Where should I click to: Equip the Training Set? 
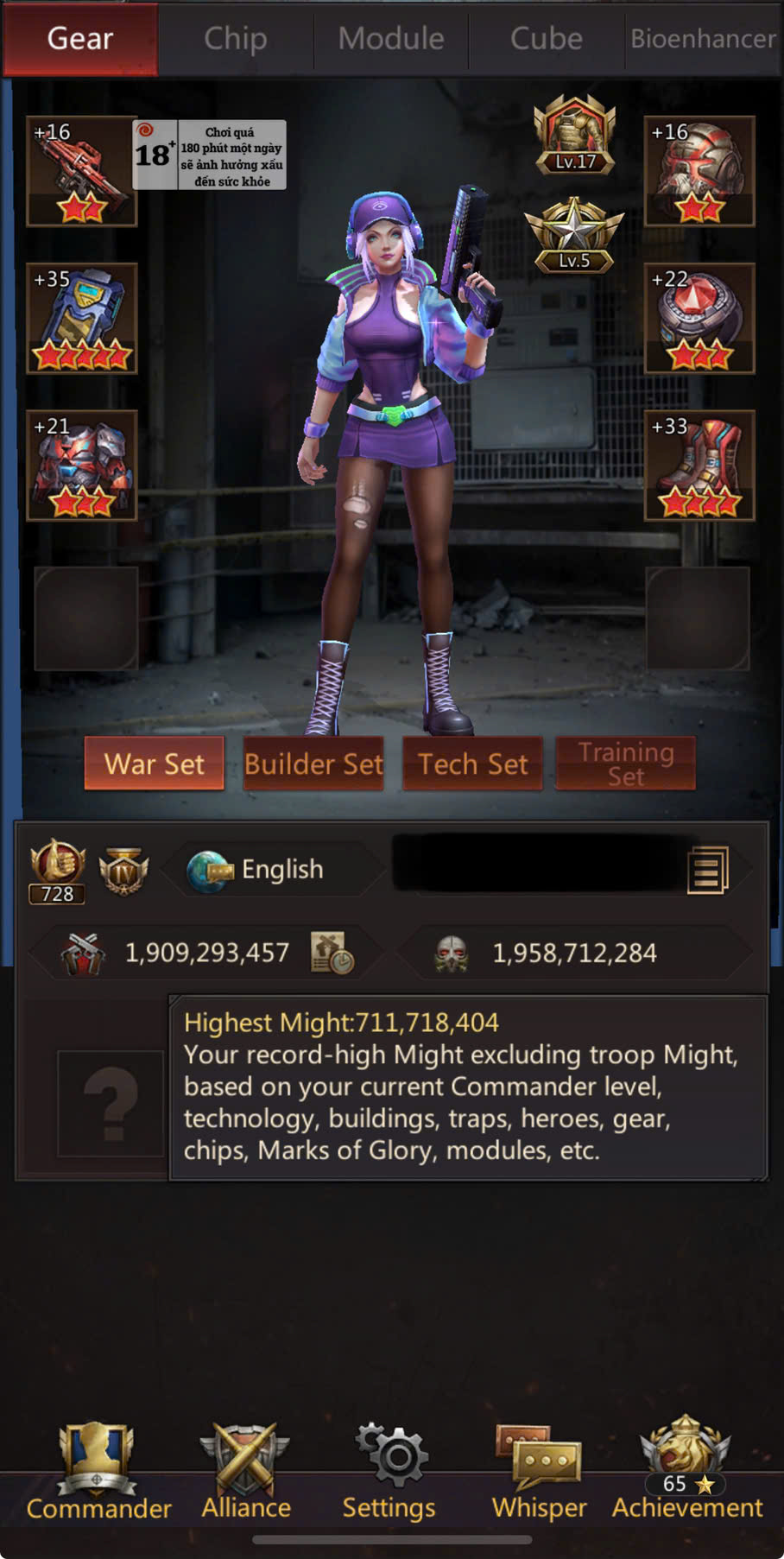[x=626, y=764]
